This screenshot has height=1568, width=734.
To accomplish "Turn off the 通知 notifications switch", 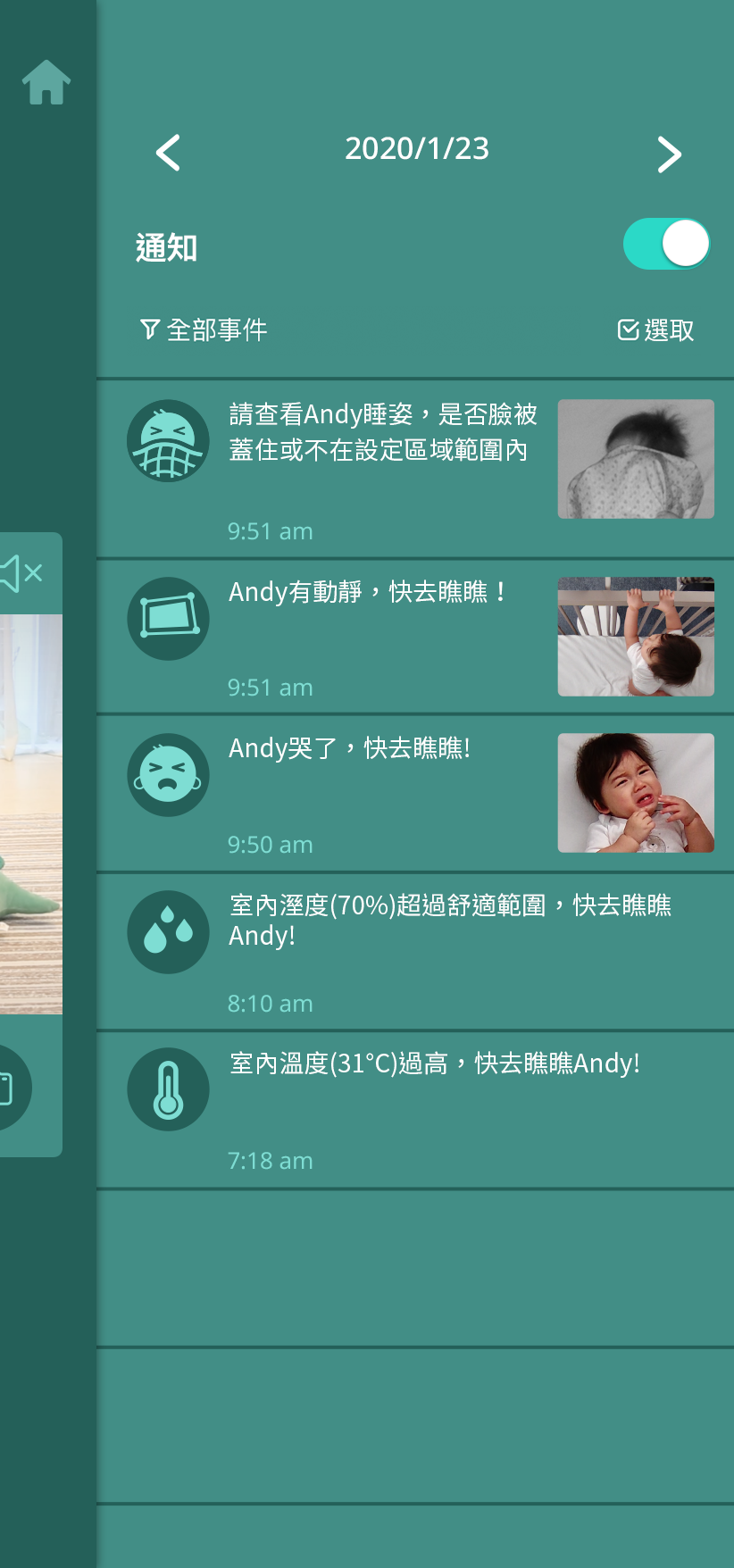I will click(666, 244).
